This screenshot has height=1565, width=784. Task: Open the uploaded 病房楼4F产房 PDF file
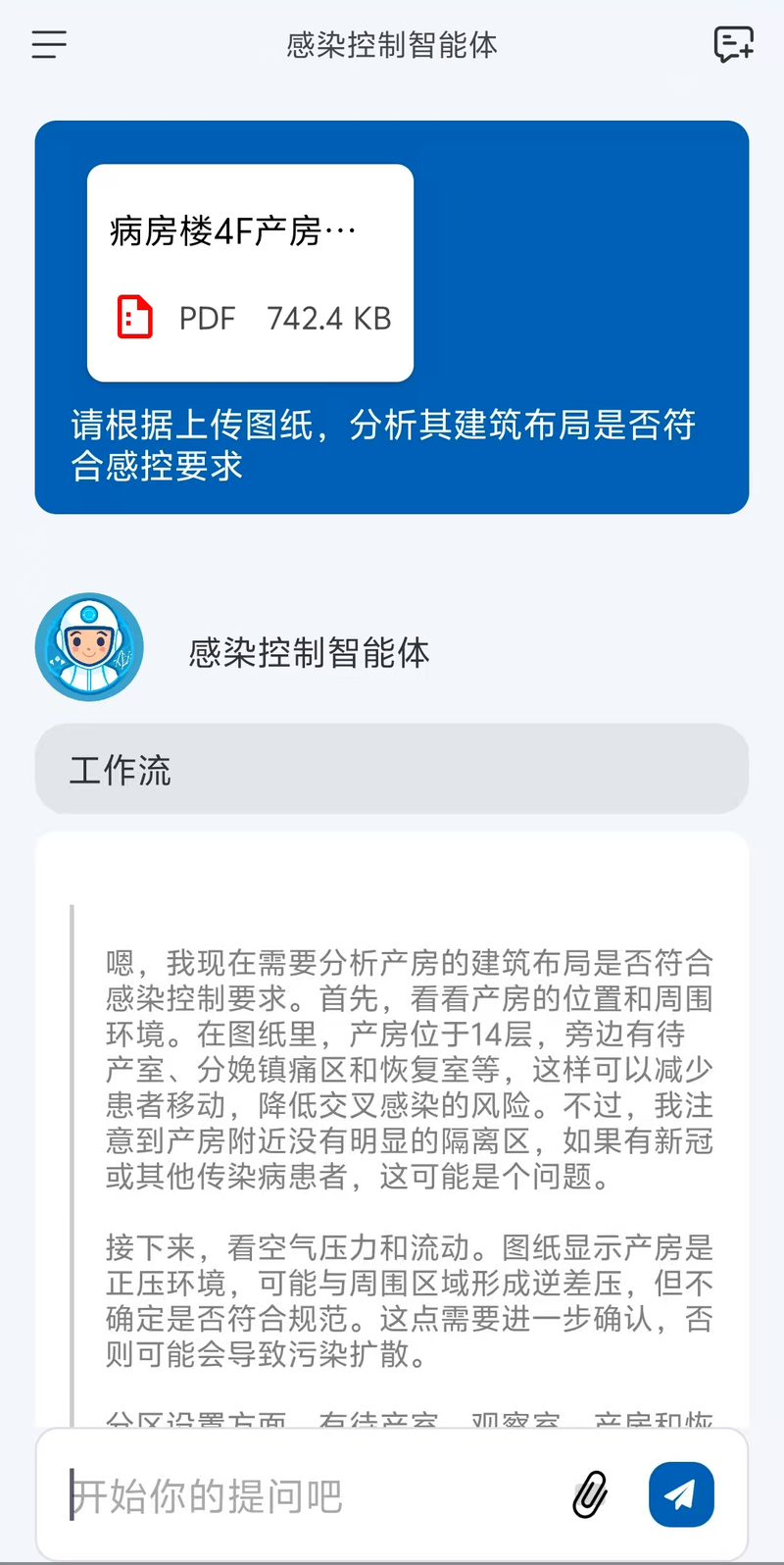250,273
